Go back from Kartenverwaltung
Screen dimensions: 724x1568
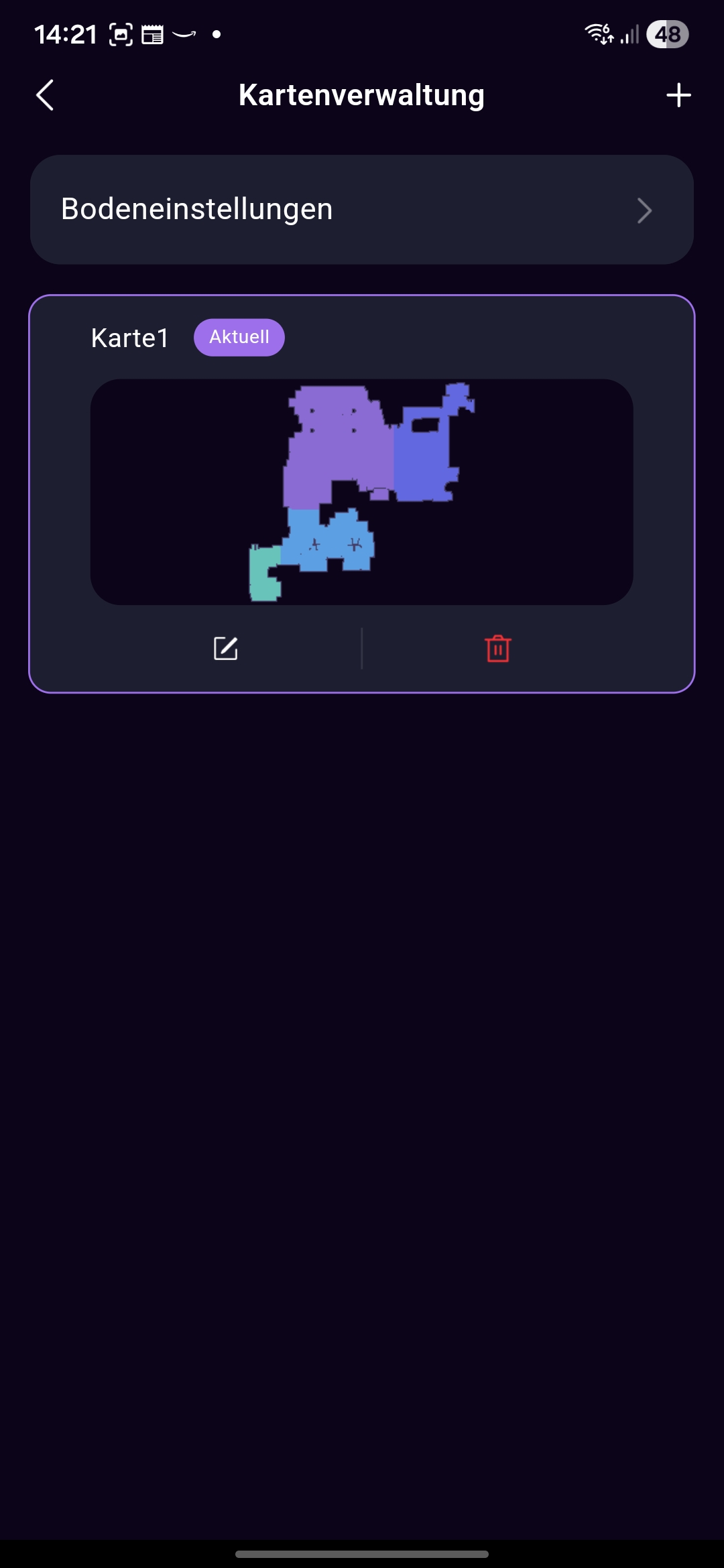tap(45, 95)
